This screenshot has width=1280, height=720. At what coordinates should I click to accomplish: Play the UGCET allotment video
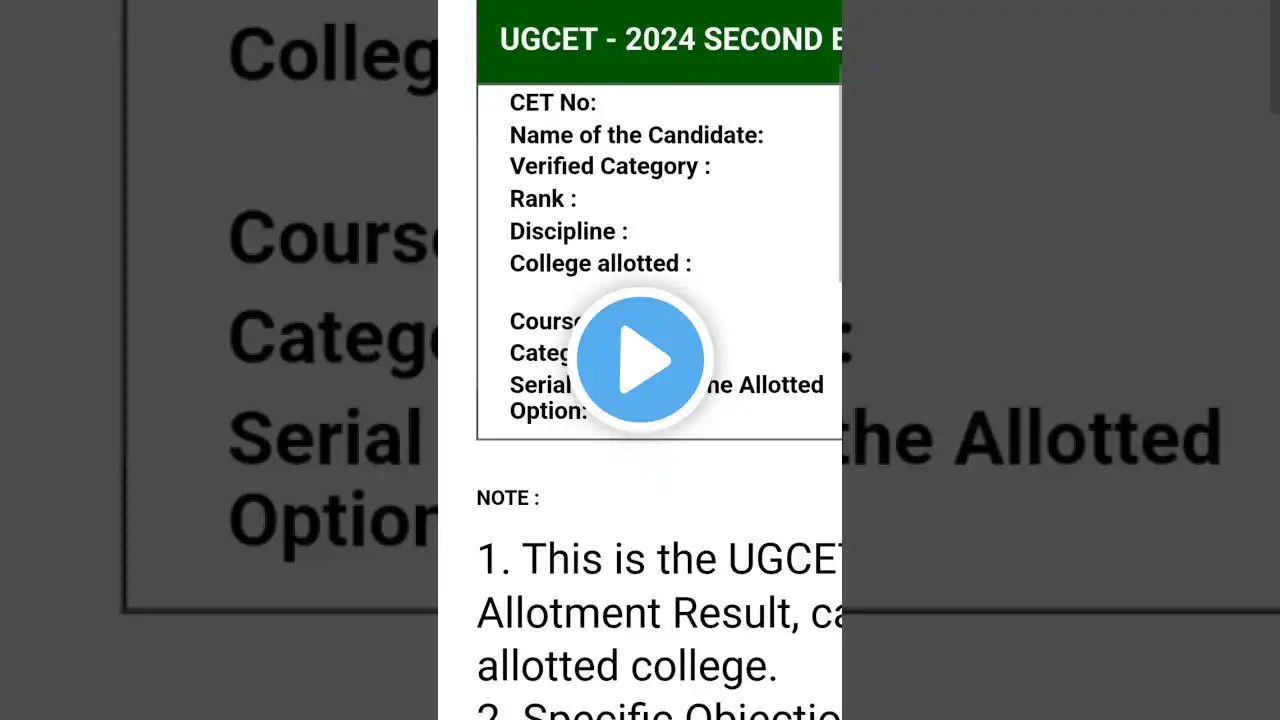pyautogui.click(x=640, y=359)
